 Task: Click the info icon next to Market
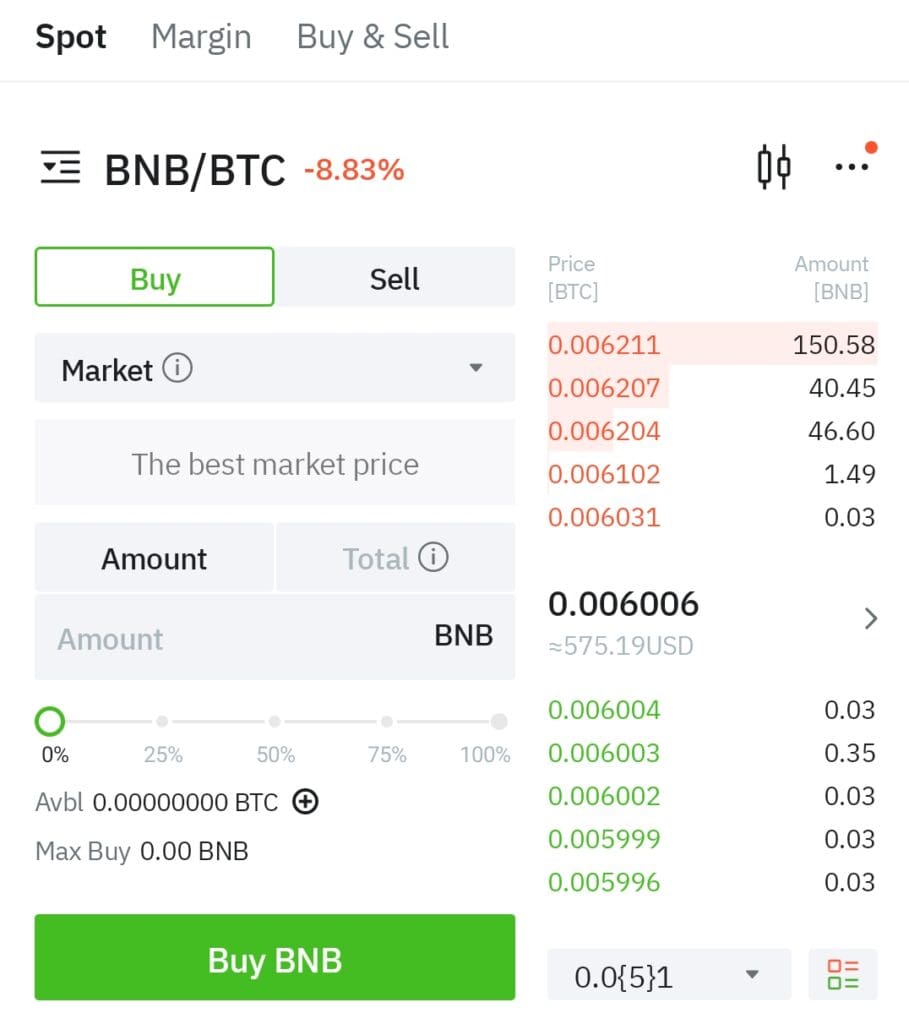tap(179, 368)
